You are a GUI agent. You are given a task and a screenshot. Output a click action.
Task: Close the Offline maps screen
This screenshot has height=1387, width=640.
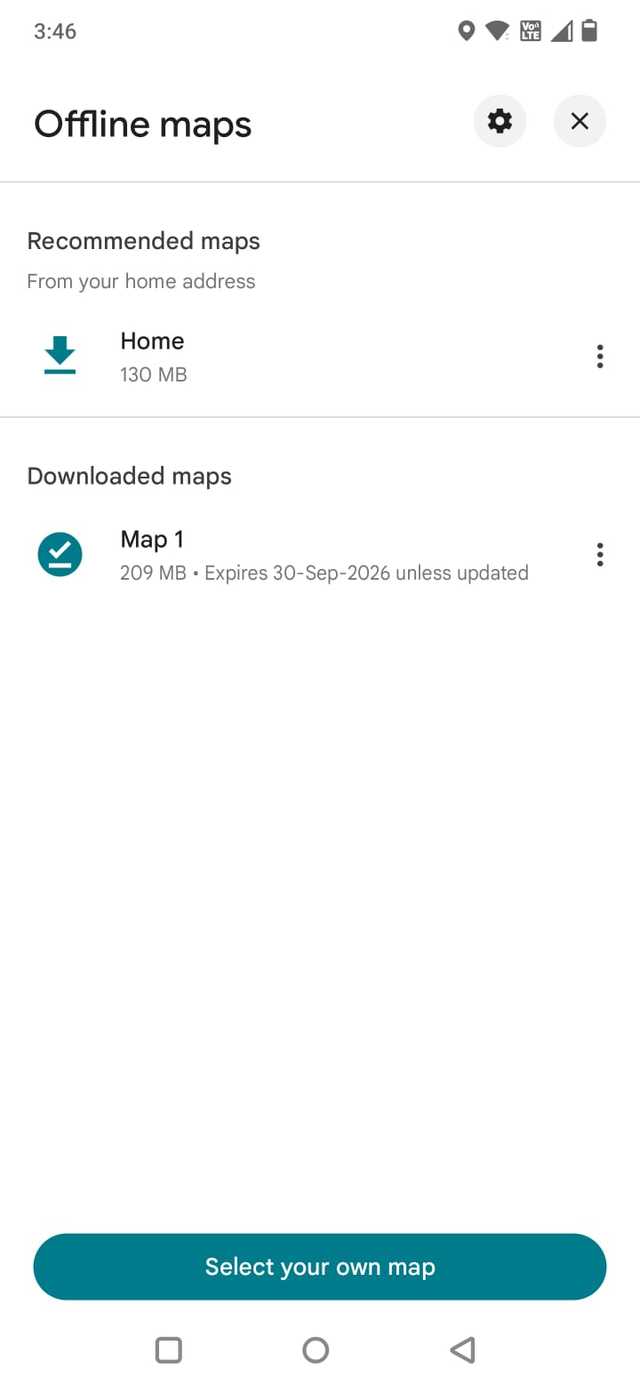coord(579,122)
